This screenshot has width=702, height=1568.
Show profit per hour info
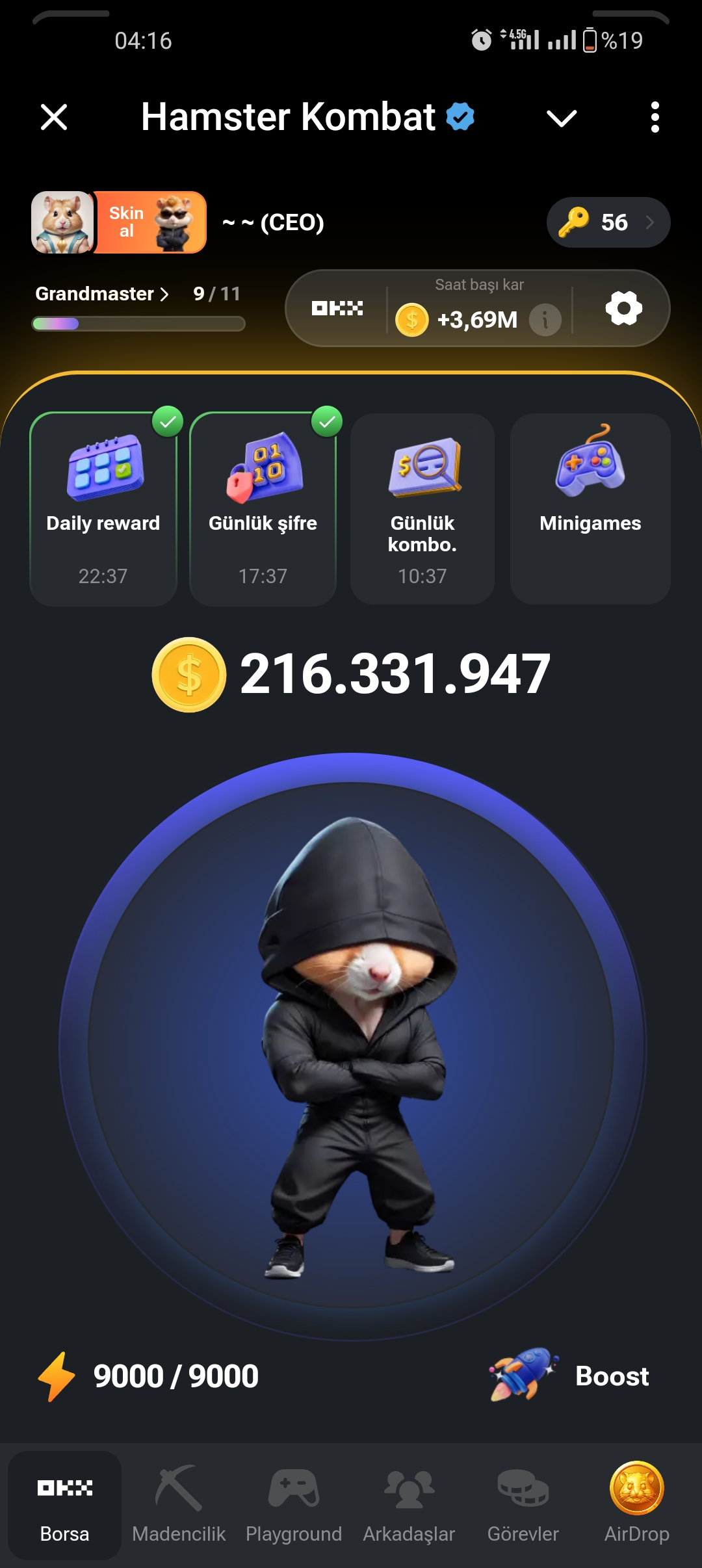tap(545, 320)
